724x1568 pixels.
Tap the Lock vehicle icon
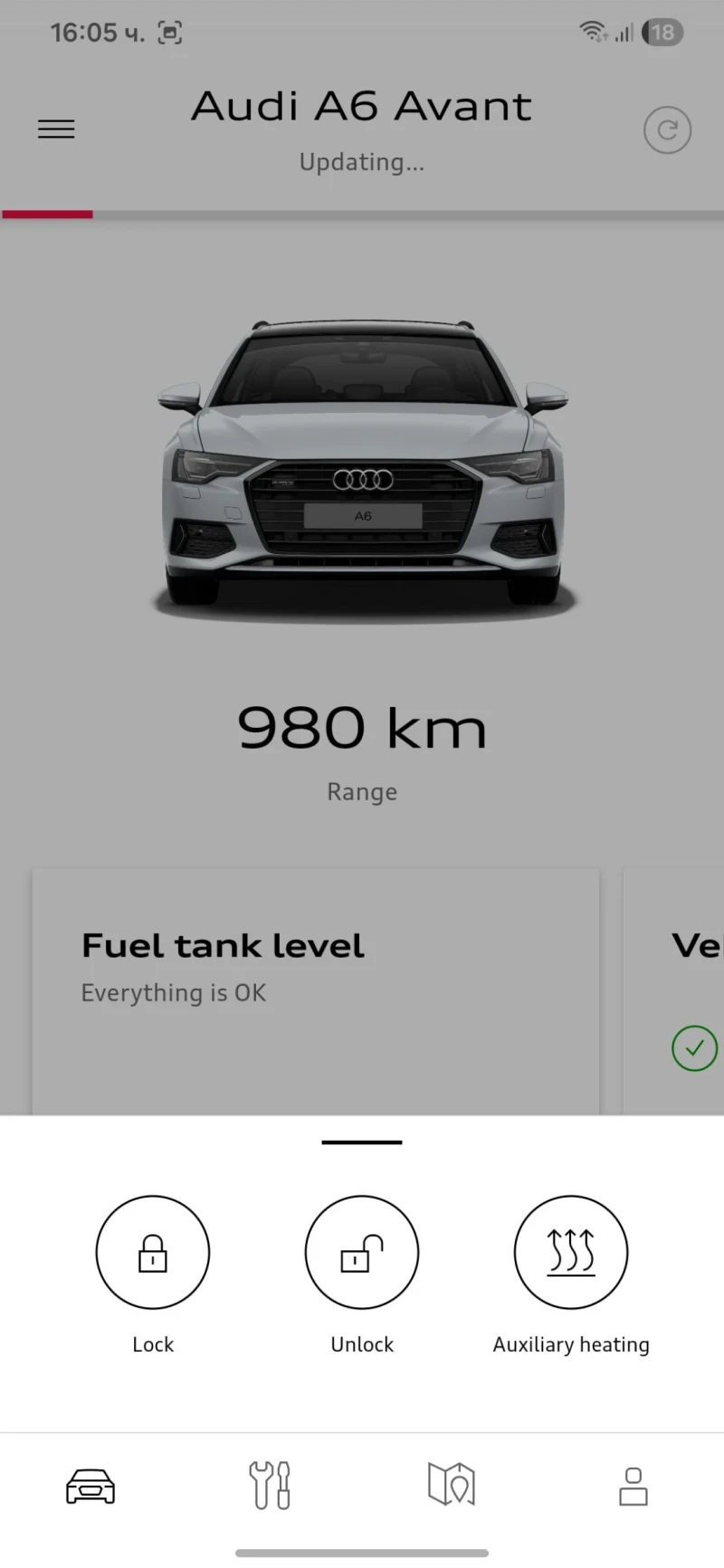click(x=152, y=1252)
